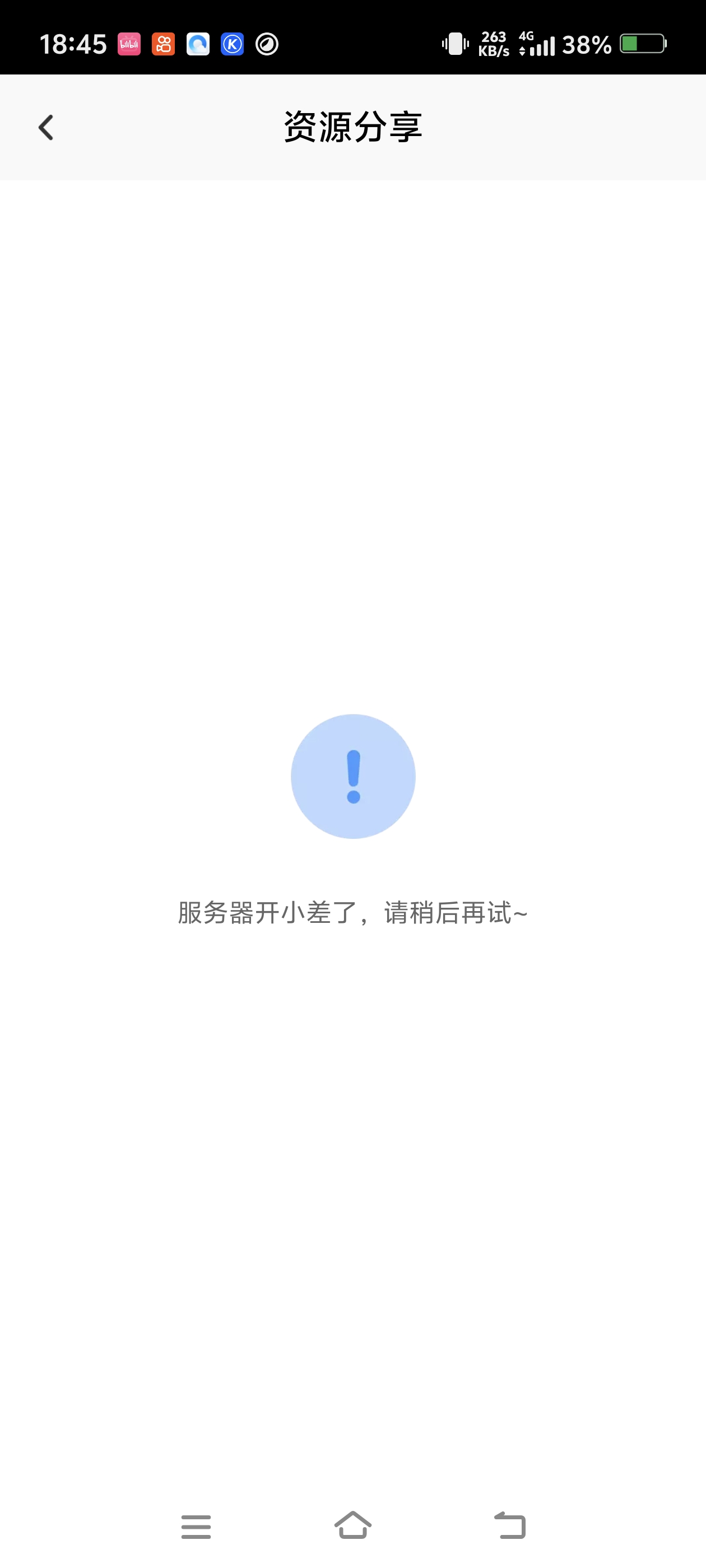Tap the system back button
The width and height of the screenshot is (706, 1568).
[510, 1525]
